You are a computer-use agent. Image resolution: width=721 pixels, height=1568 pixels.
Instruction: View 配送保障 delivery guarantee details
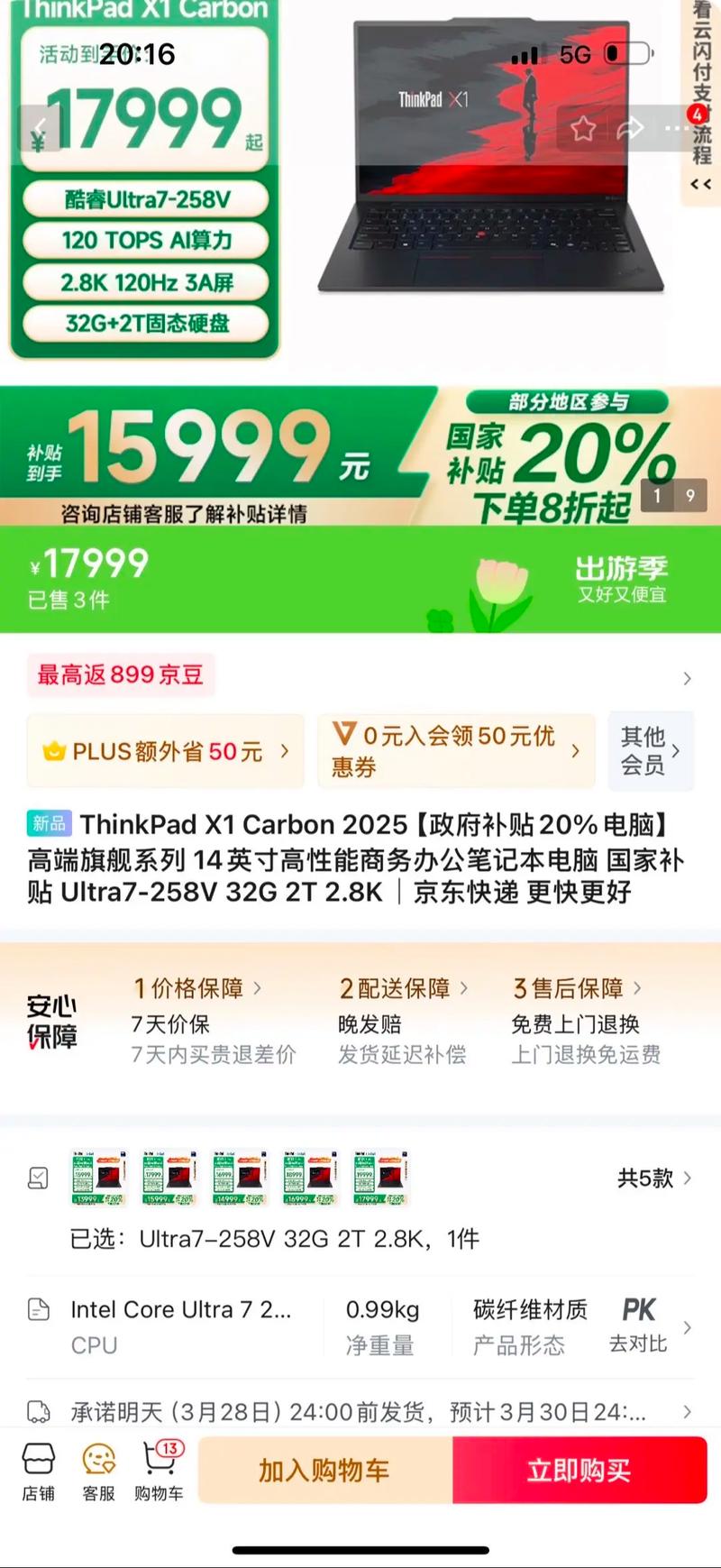coord(404,989)
